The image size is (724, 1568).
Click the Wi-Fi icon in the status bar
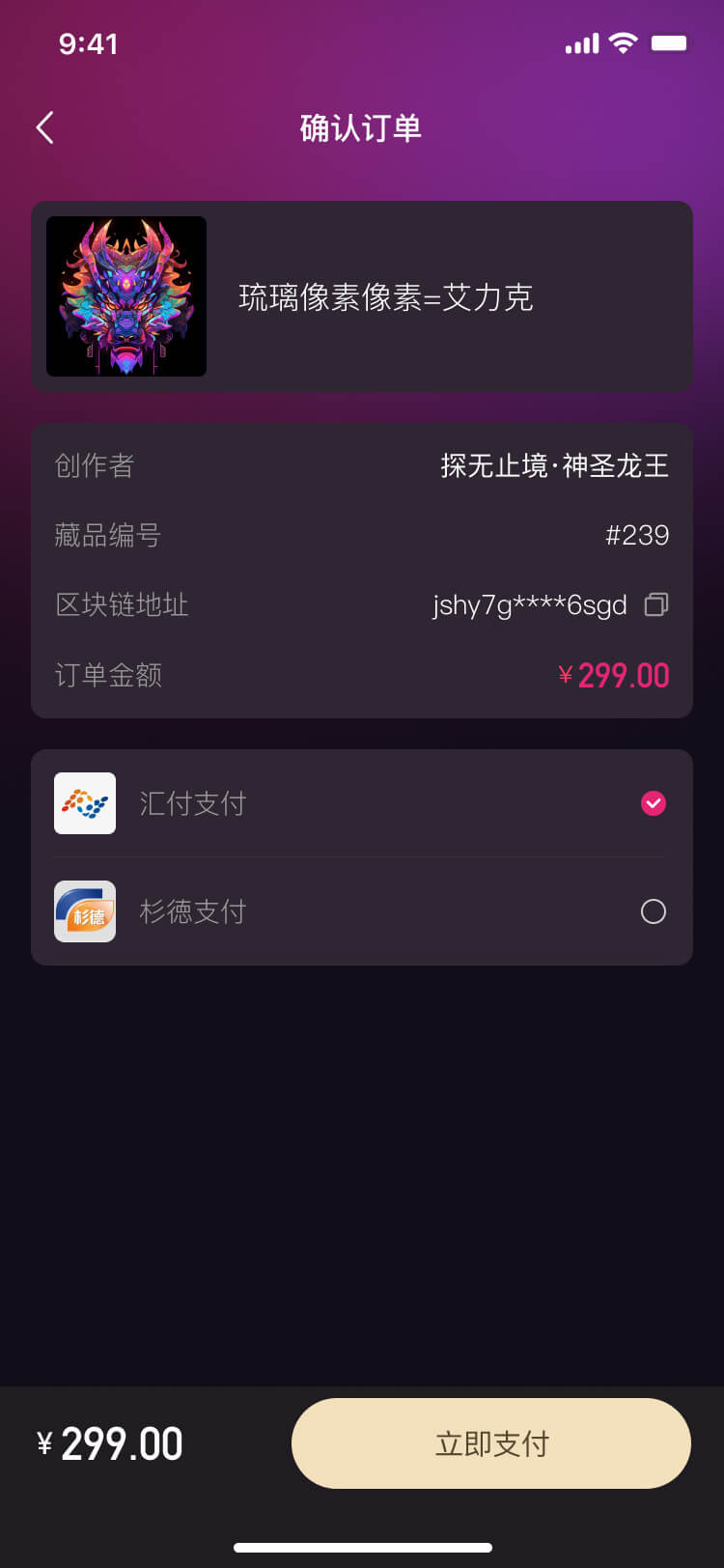622,42
